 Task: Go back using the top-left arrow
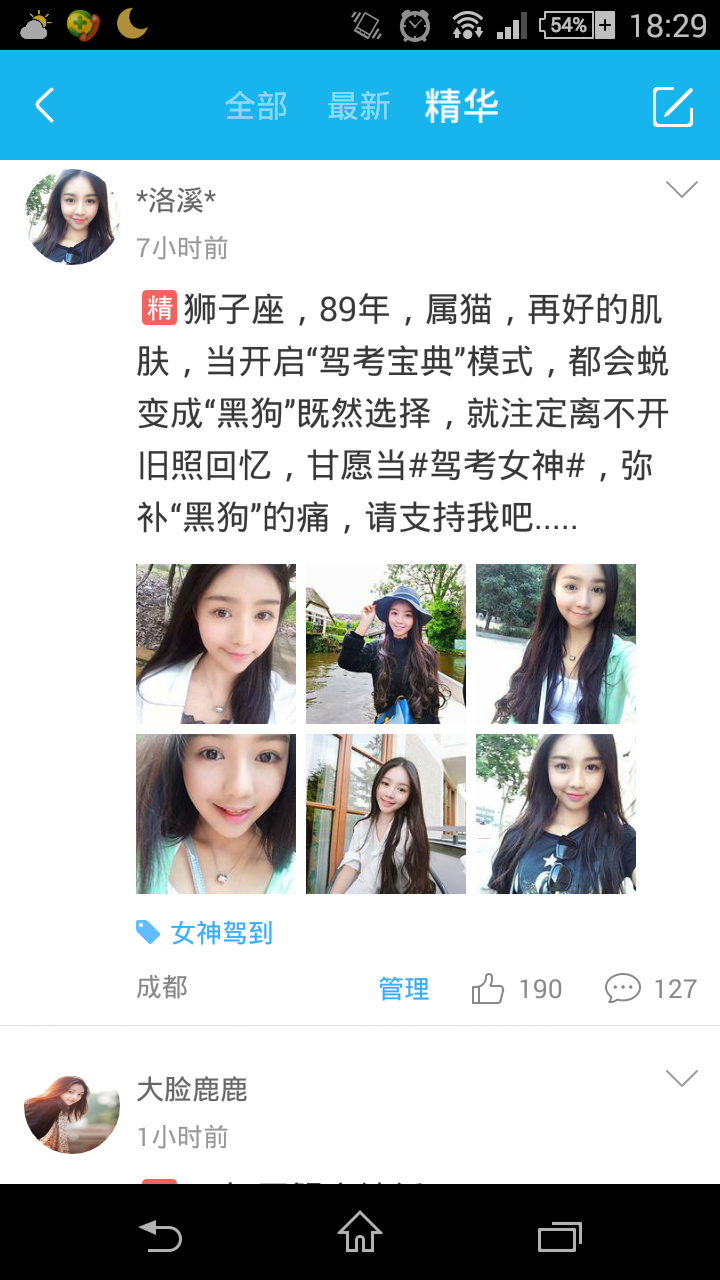(45, 105)
